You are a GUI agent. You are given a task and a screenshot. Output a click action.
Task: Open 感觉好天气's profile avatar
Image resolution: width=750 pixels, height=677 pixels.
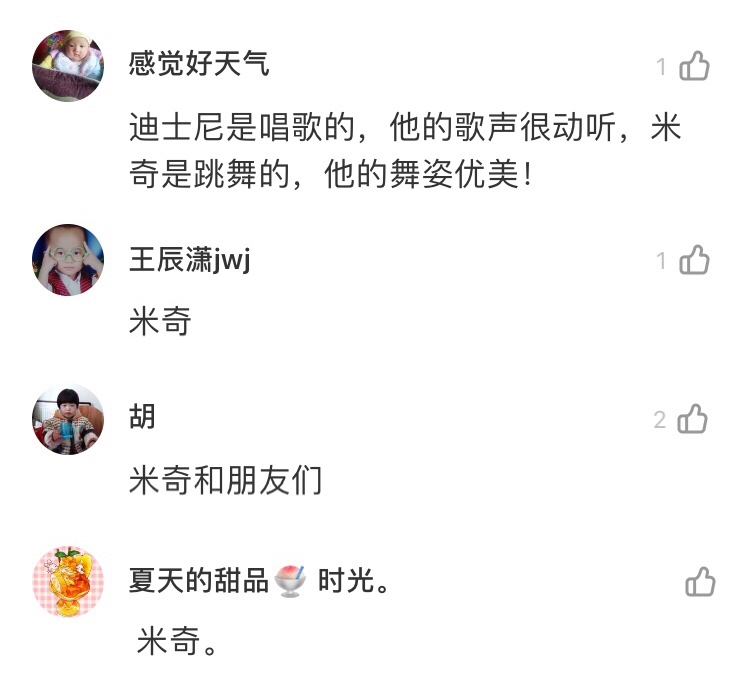[68, 66]
